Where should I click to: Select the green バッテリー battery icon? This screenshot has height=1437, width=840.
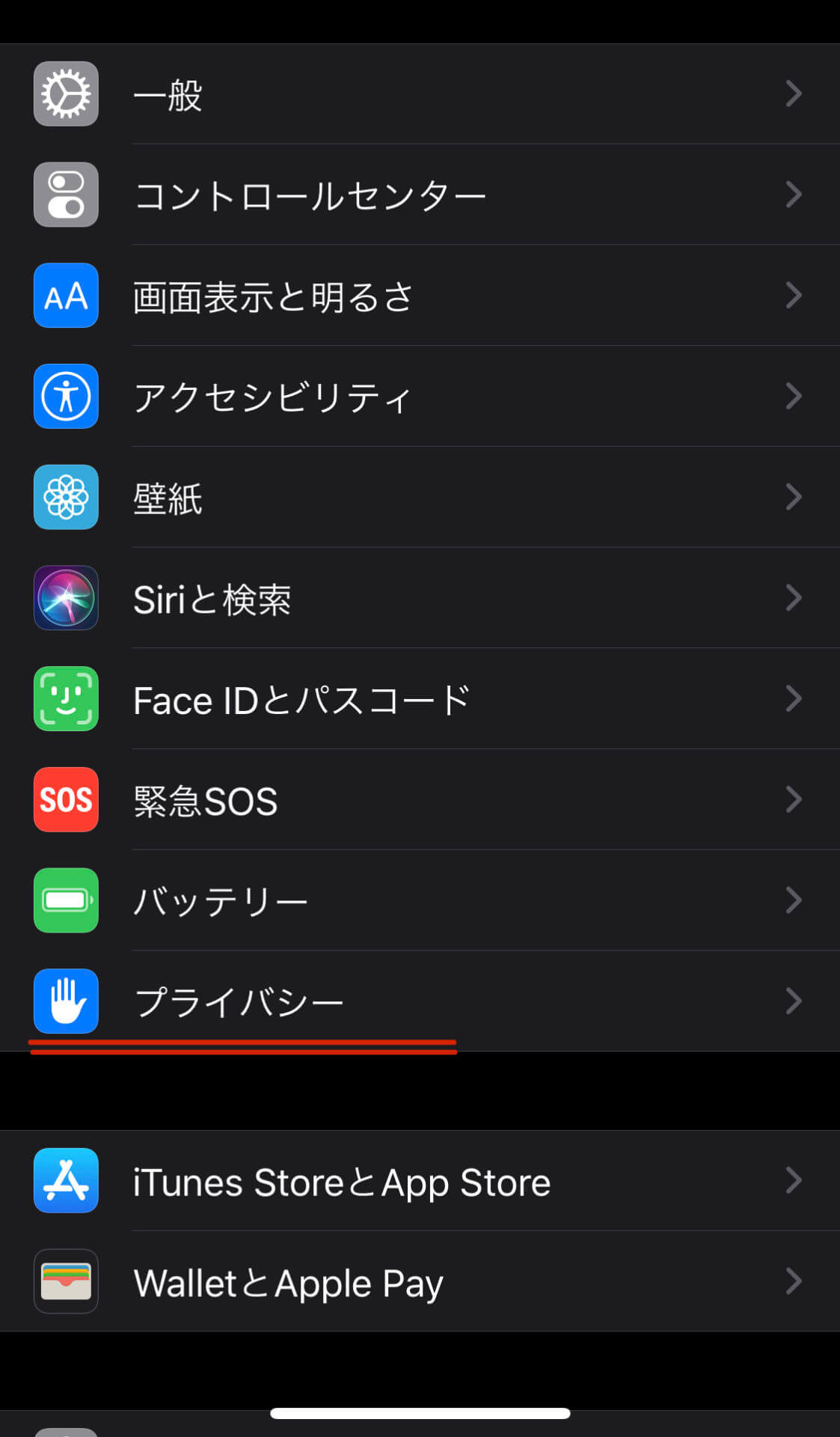coord(66,901)
